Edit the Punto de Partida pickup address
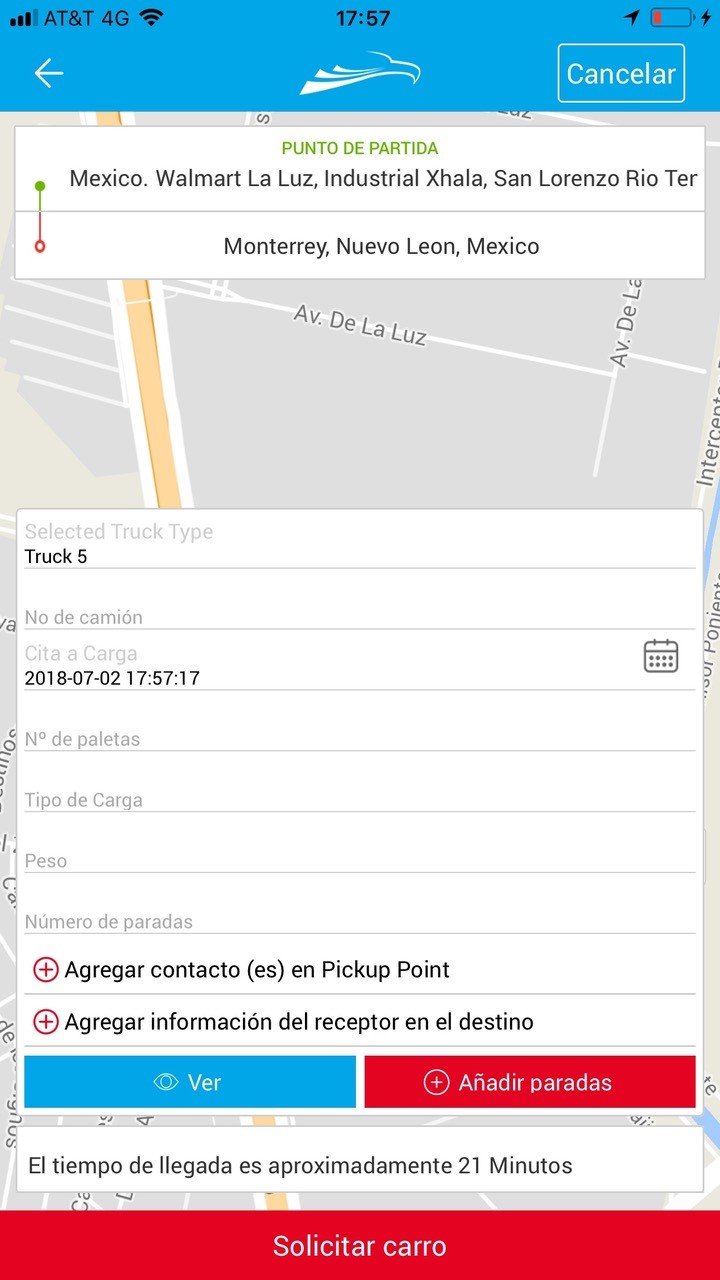This screenshot has height=1280, width=720. [382, 179]
